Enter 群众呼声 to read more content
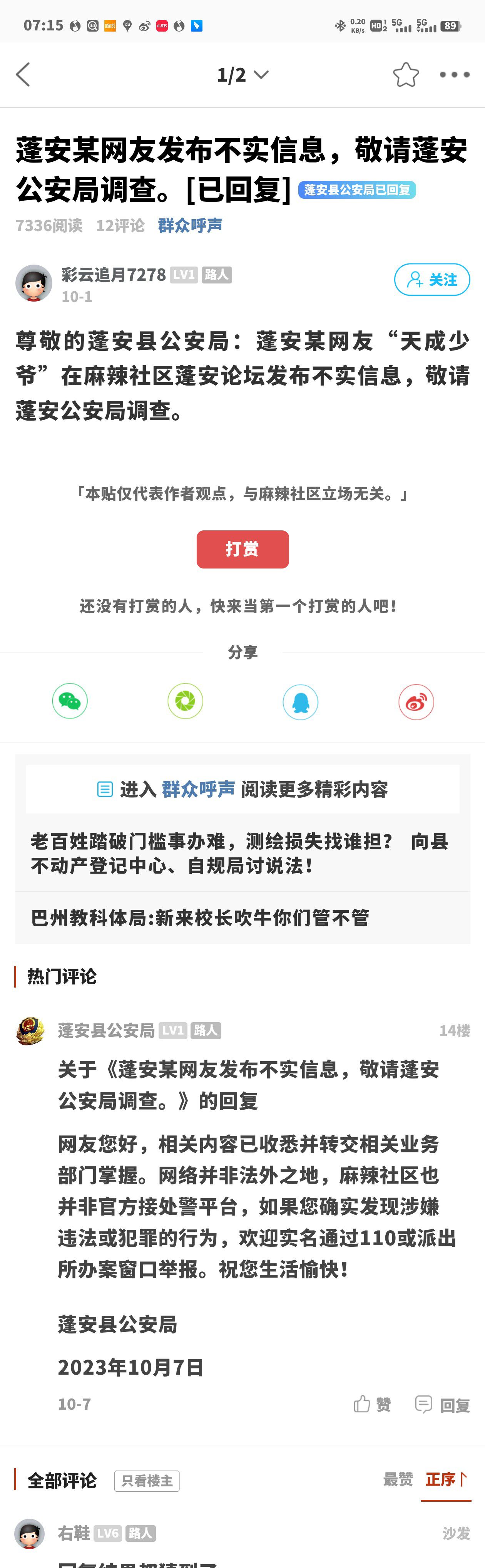This screenshot has height=1568, width=485. [242, 790]
